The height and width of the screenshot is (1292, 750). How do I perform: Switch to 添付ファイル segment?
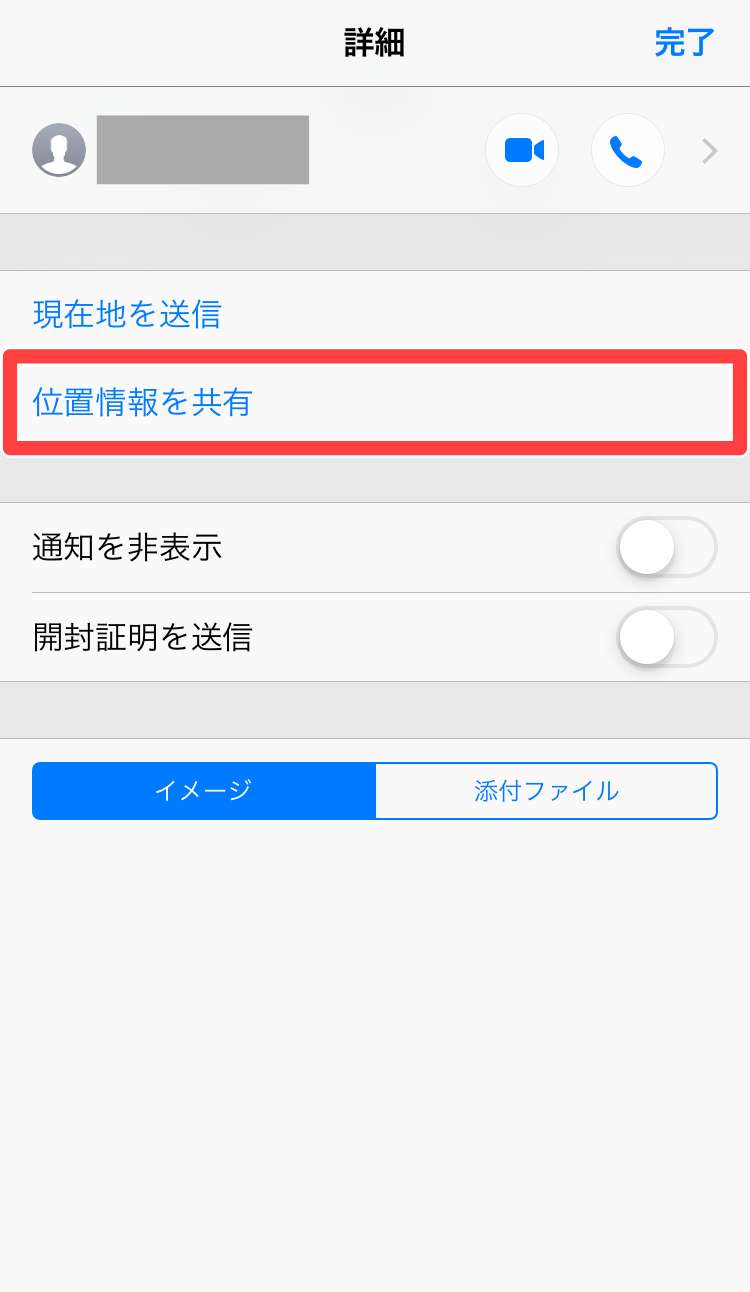coord(546,791)
